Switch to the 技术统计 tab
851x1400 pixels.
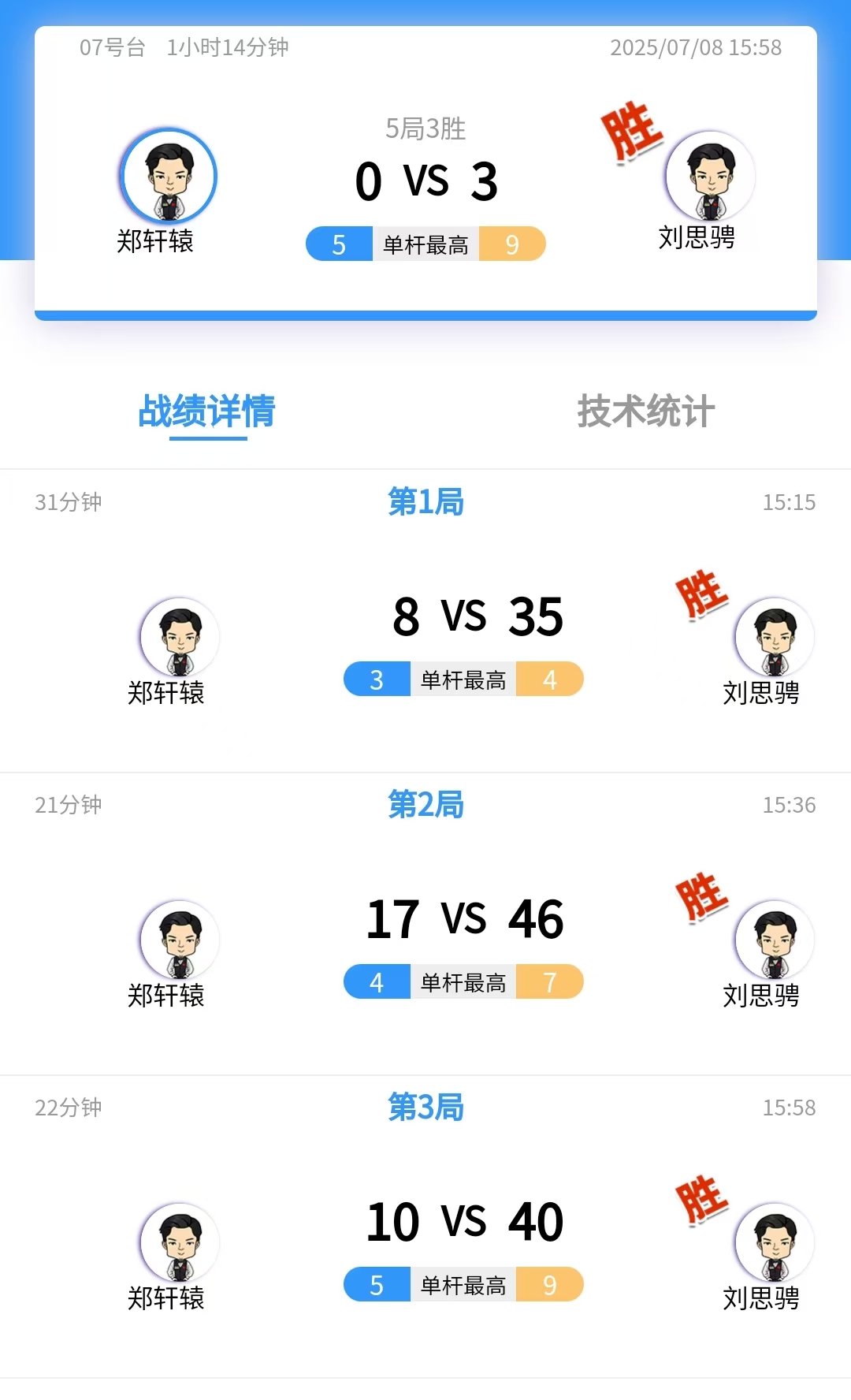pyautogui.click(x=645, y=411)
